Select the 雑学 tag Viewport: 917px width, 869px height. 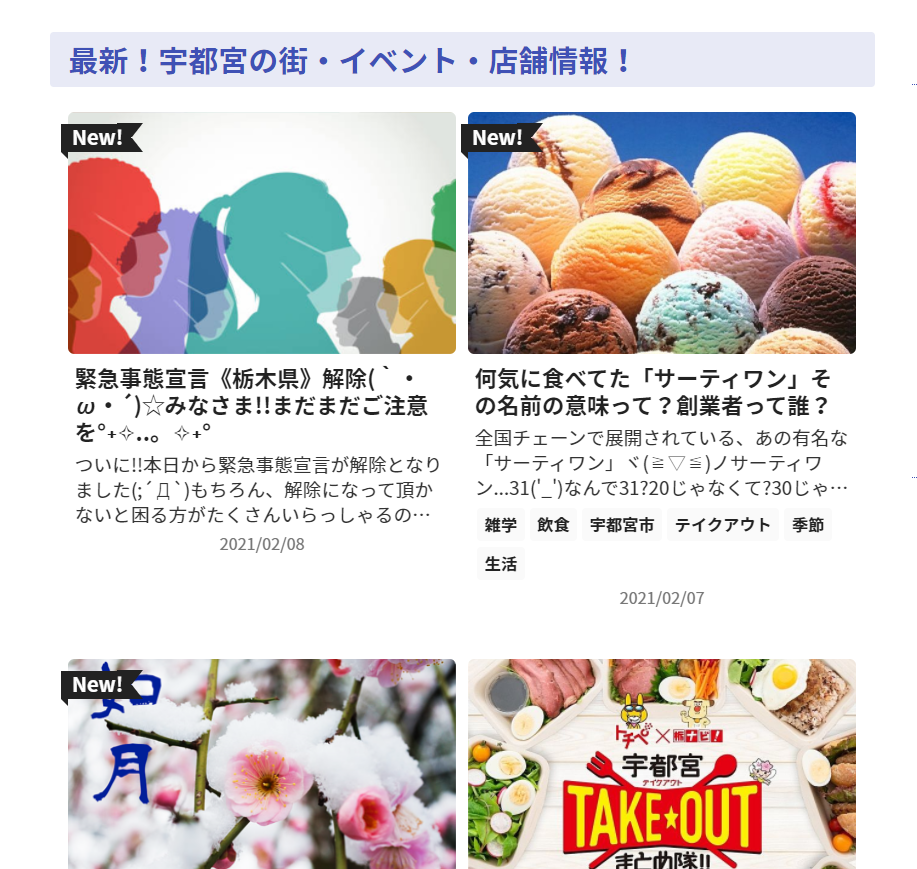coord(501,525)
